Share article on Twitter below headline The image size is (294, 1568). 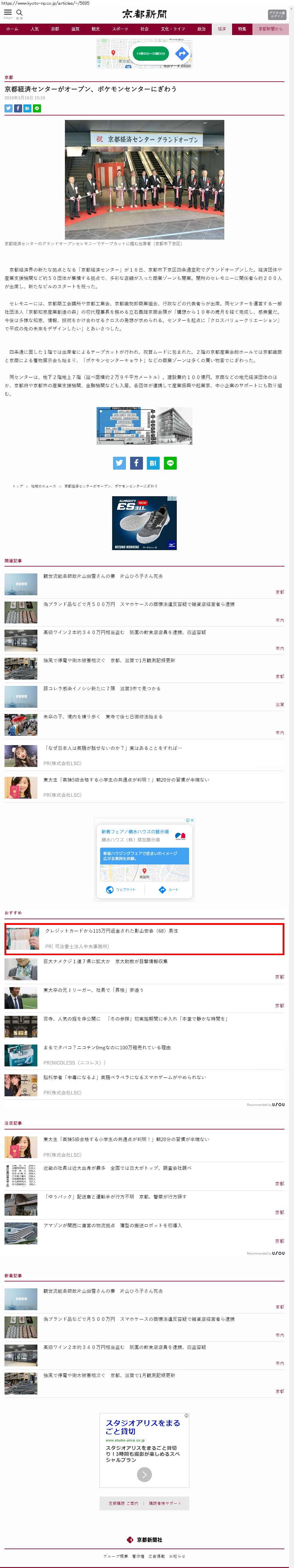8,108
